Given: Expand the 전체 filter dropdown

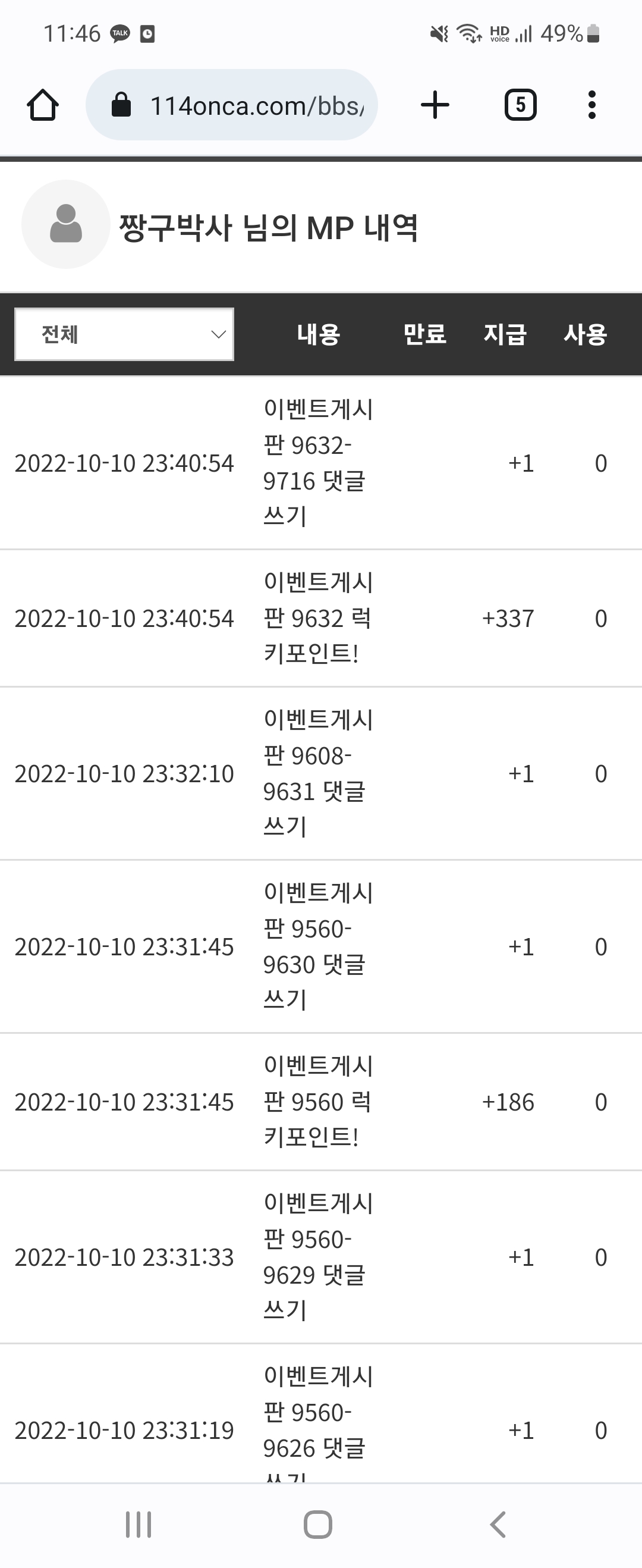Looking at the screenshot, I should [x=124, y=334].
